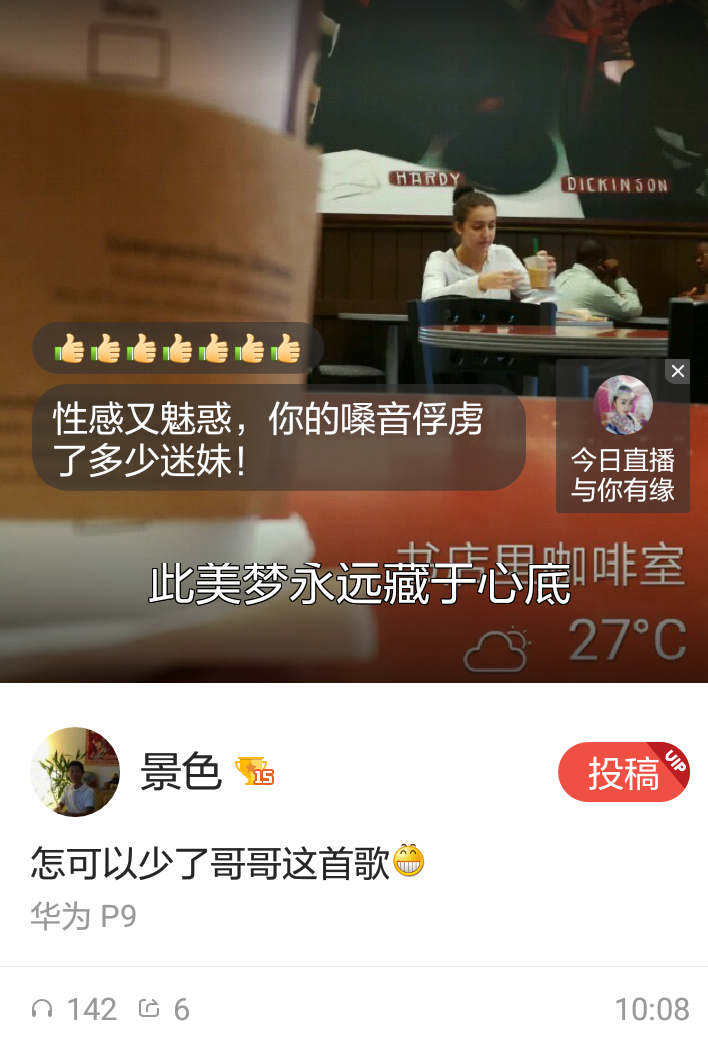View the share count icon

tap(150, 1009)
